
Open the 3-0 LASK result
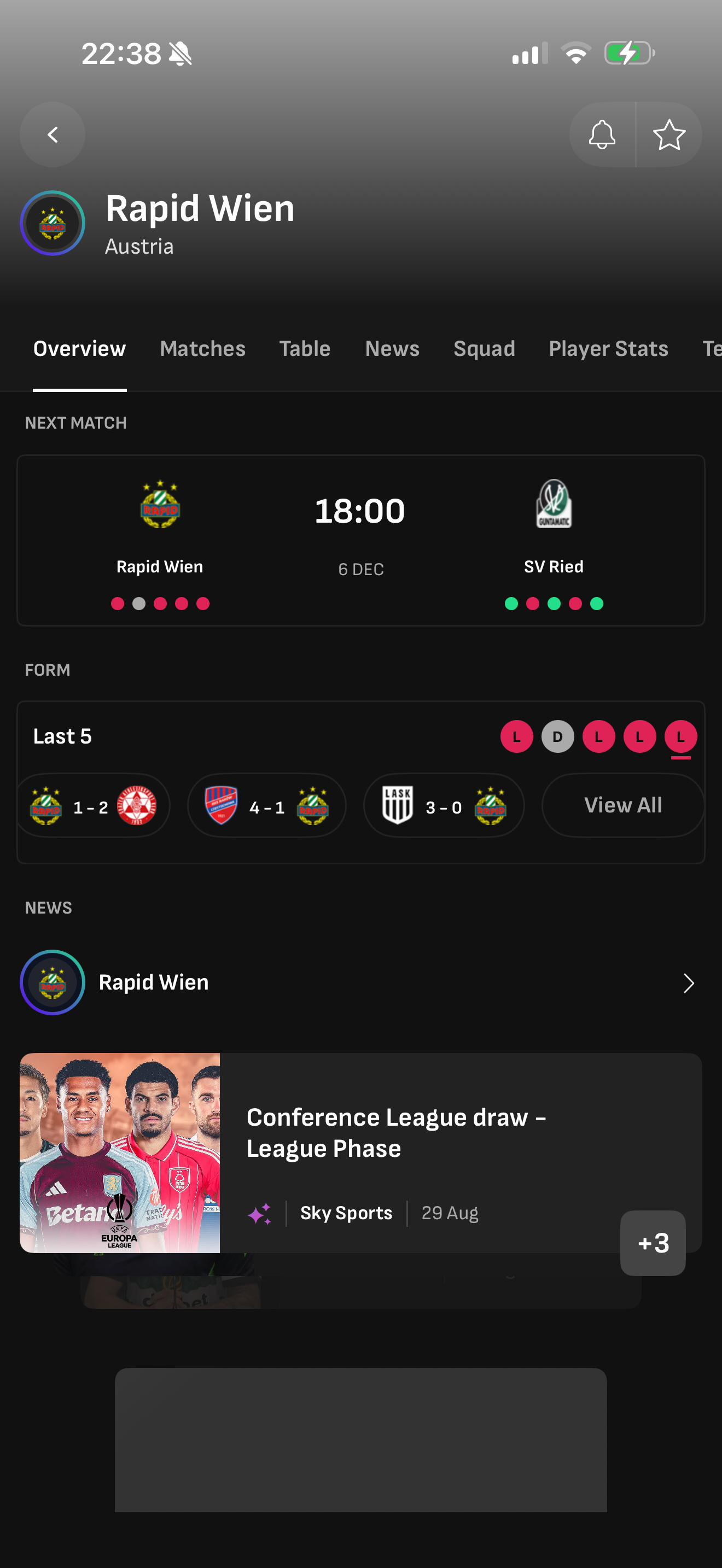[x=443, y=806]
